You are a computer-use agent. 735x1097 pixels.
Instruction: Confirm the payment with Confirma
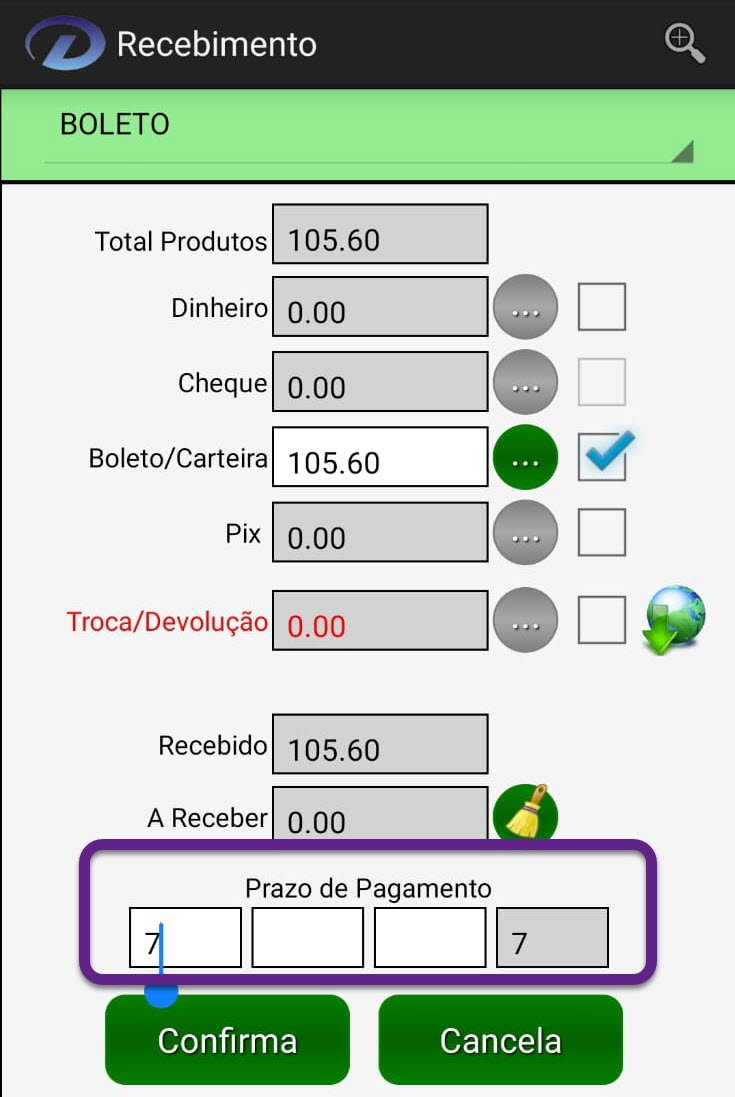pyautogui.click(x=228, y=1040)
